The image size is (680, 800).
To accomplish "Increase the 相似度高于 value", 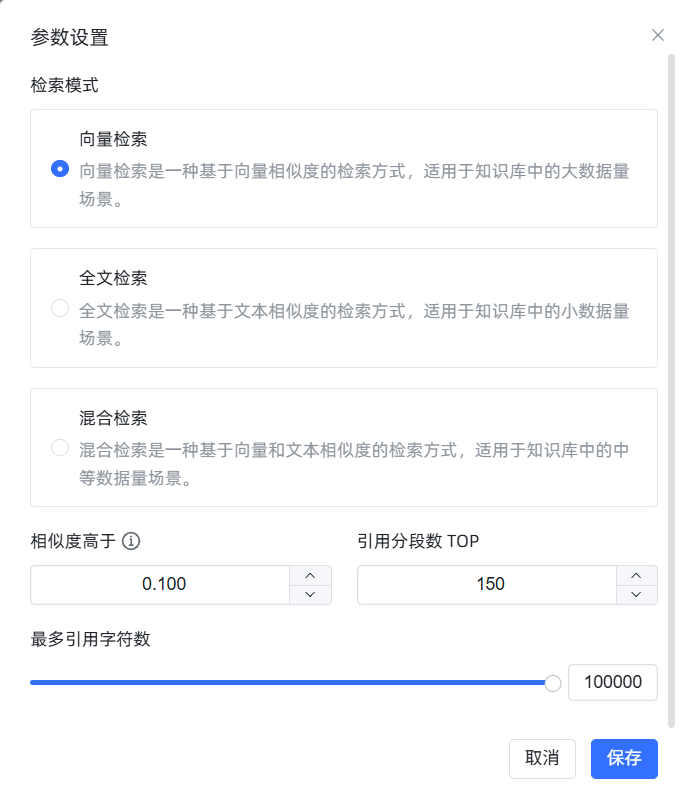I will (x=310, y=576).
